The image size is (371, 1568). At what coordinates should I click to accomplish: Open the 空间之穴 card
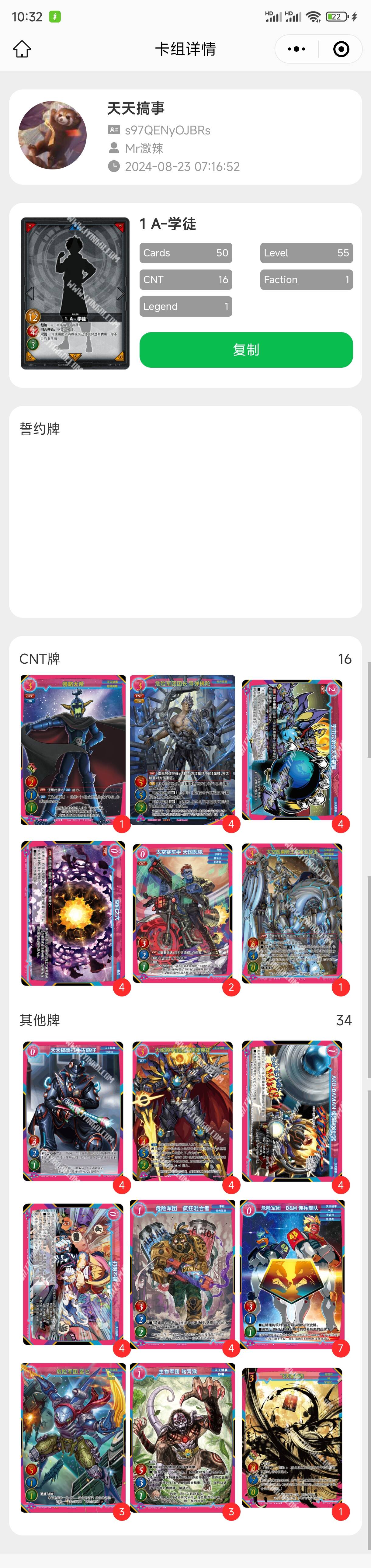tap(73, 913)
